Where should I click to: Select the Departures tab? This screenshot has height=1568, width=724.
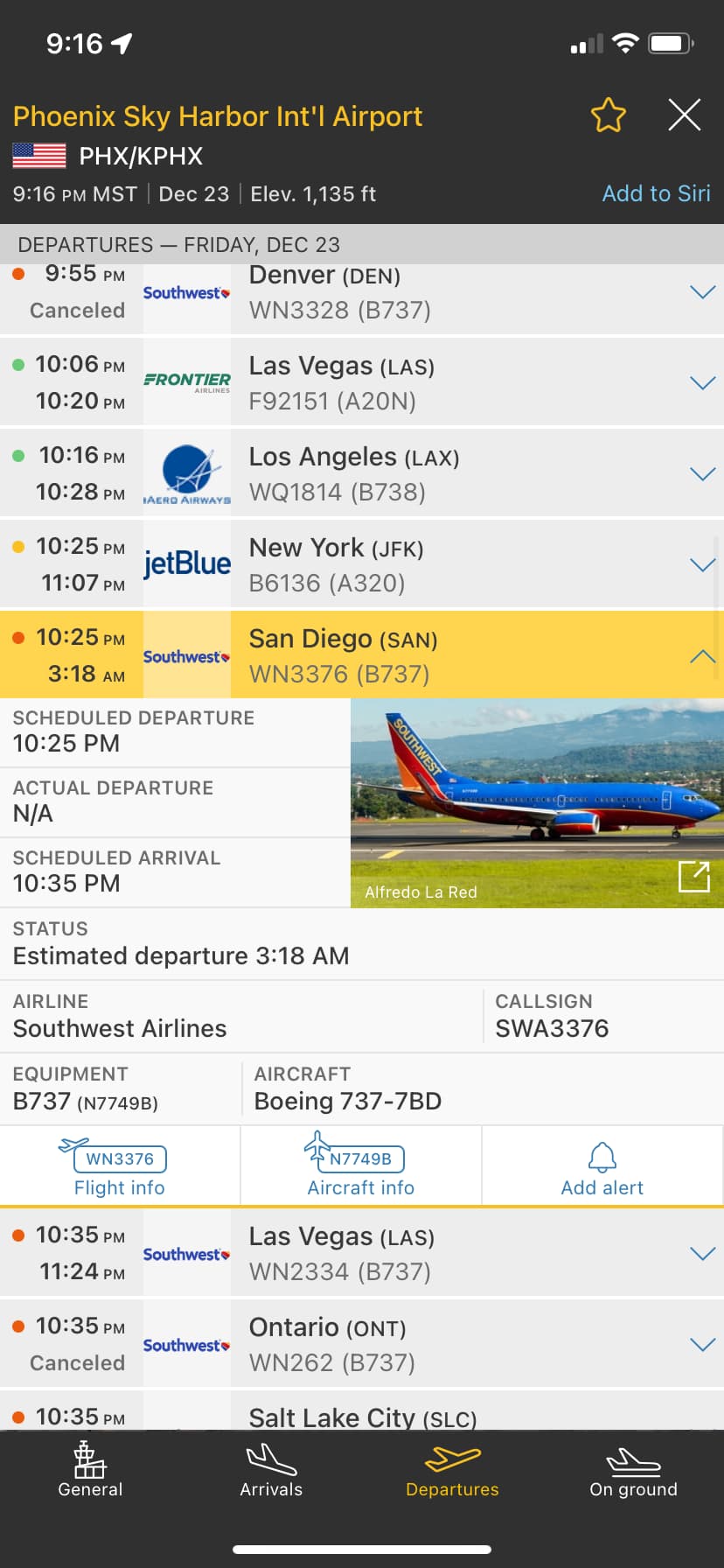(x=452, y=1469)
